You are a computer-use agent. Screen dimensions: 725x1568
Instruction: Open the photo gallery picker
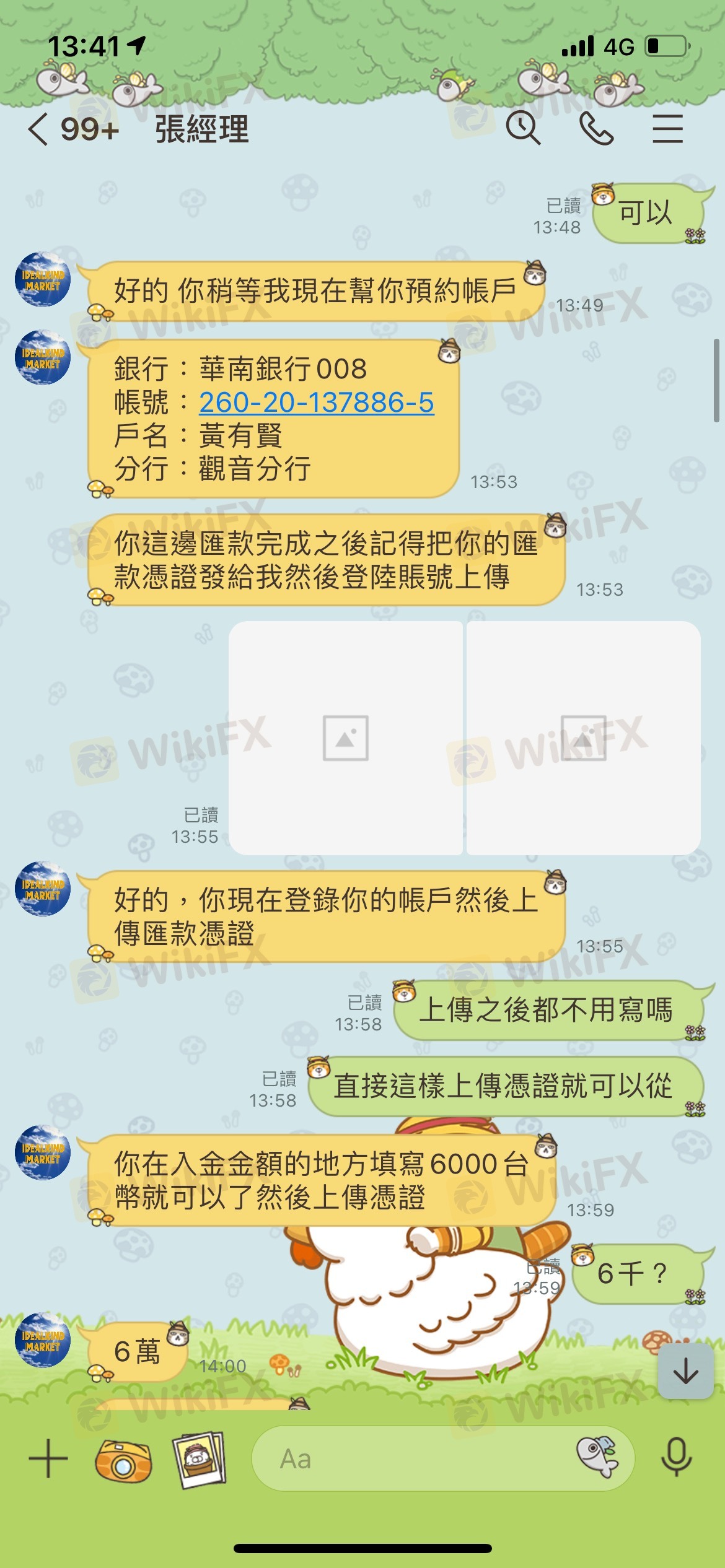[x=198, y=1459]
